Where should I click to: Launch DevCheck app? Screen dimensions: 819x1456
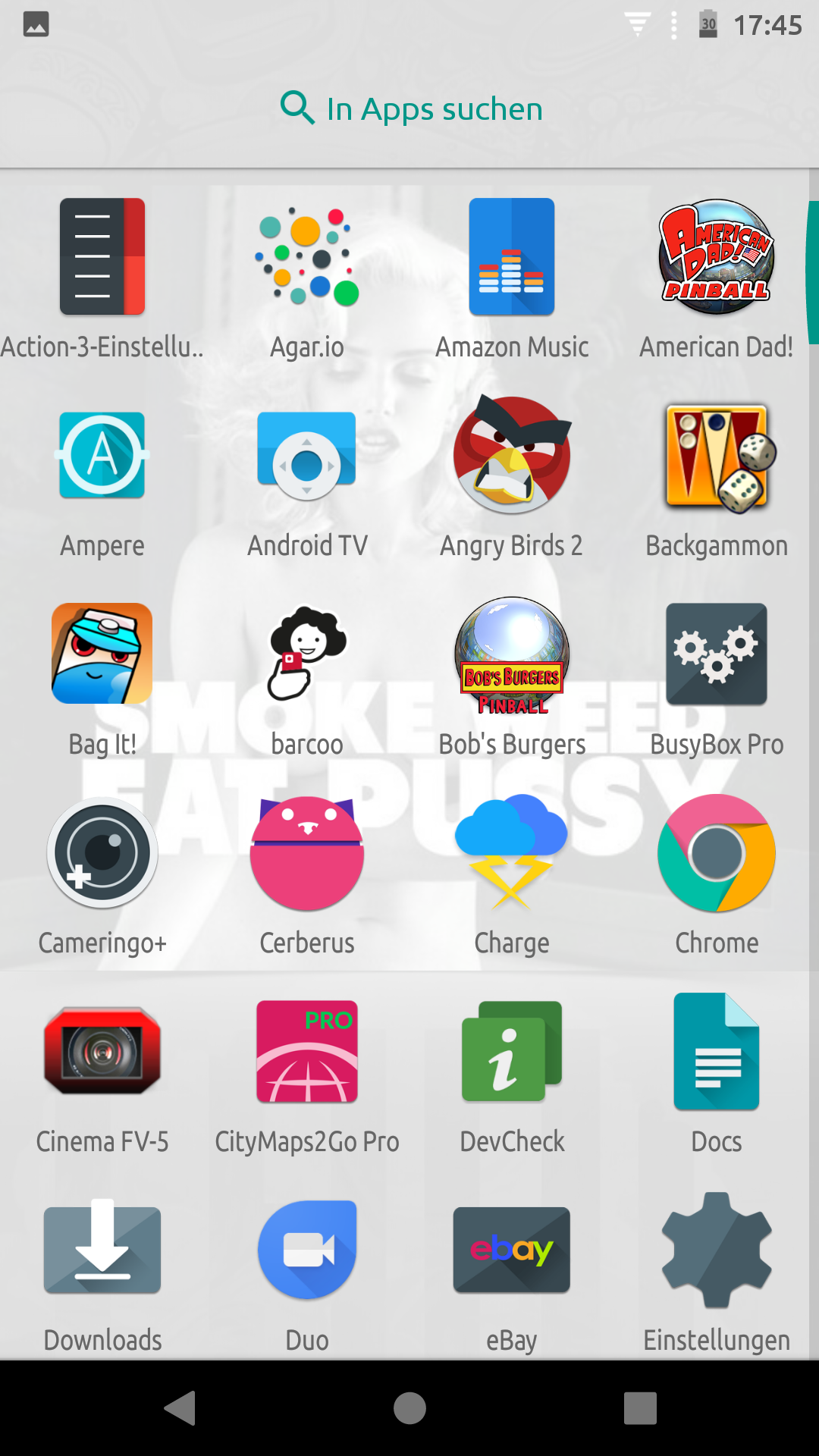tap(512, 1051)
